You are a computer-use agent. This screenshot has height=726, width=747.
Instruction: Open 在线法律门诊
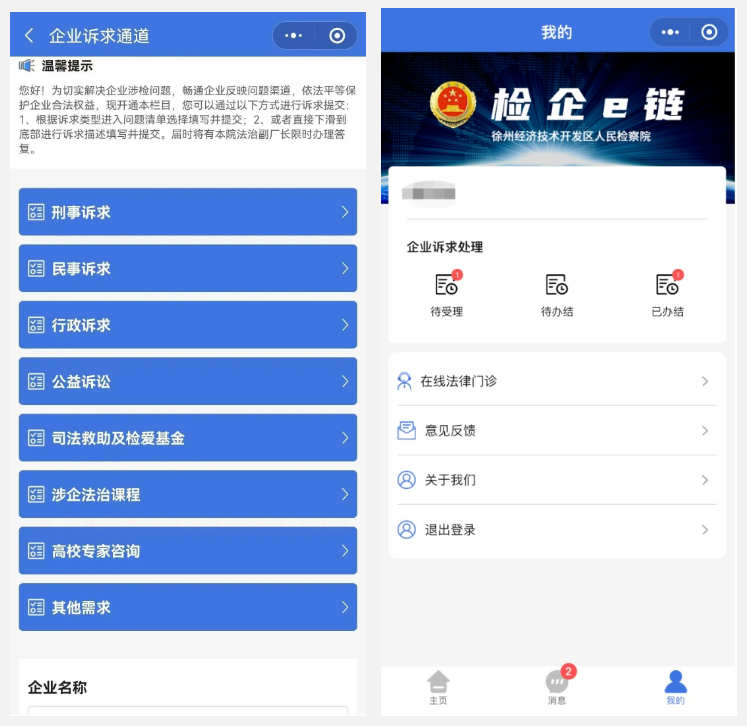[x=556, y=381]
